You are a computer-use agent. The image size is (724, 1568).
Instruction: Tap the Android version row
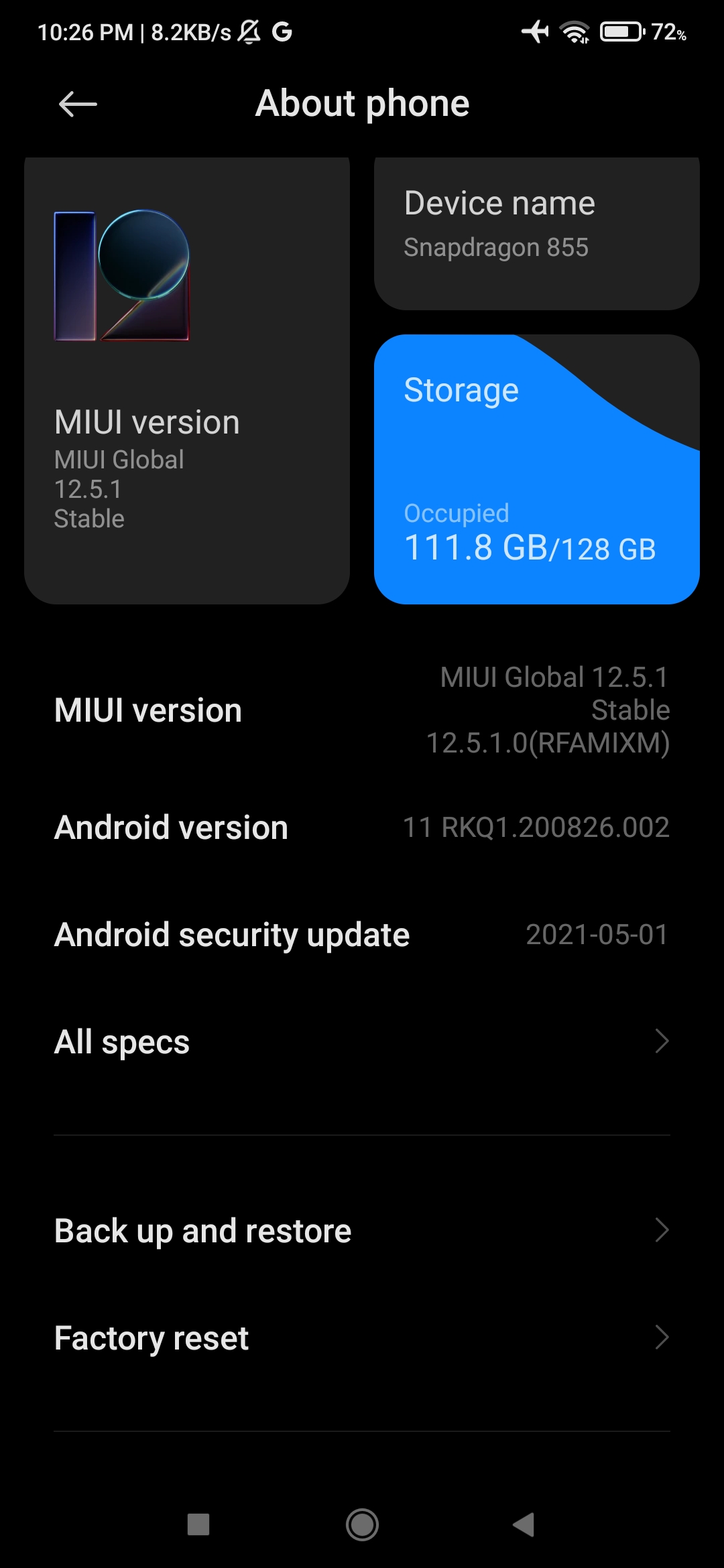pos(362,828)
